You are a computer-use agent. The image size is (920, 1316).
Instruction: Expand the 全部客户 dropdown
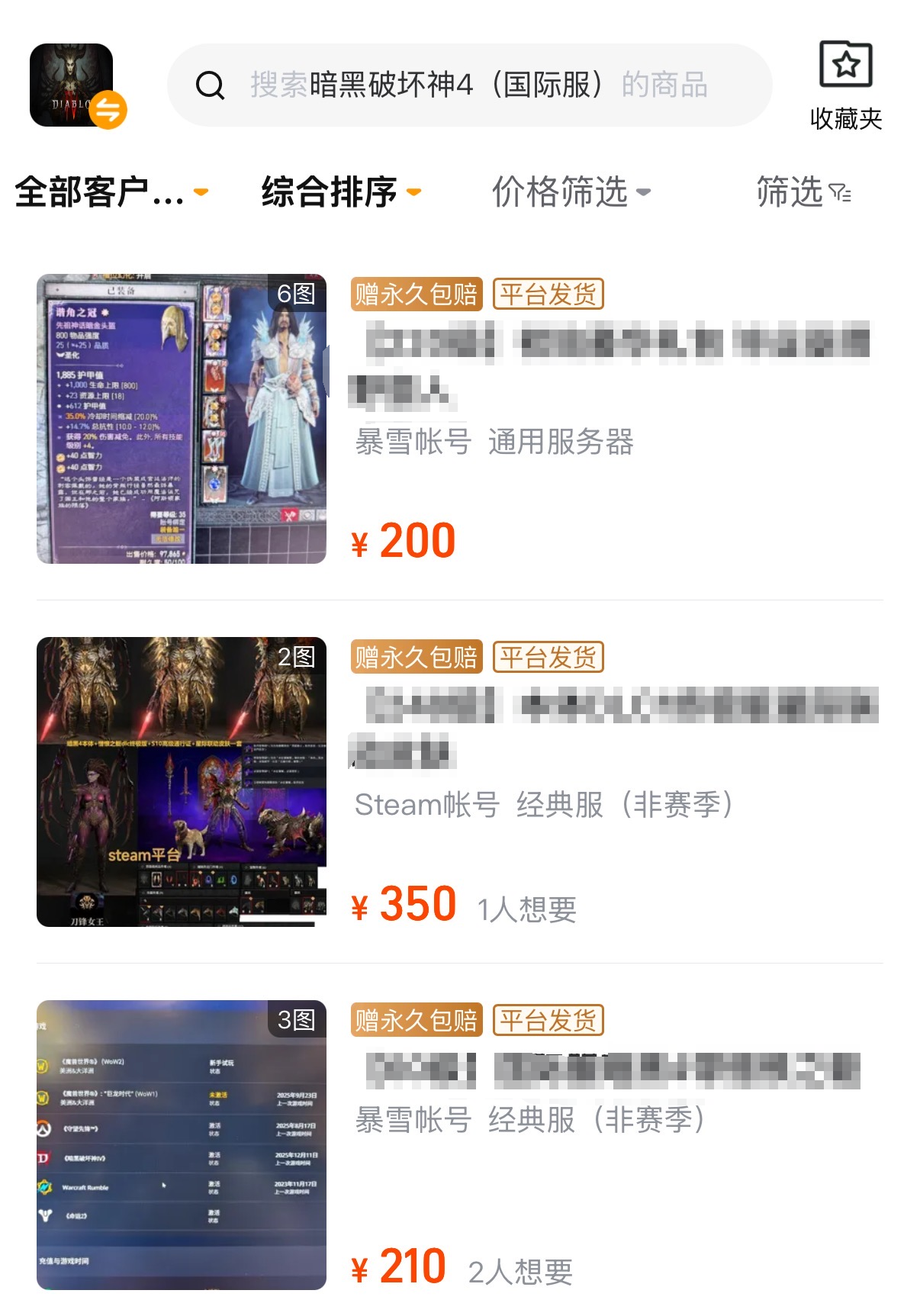[111, 191]
